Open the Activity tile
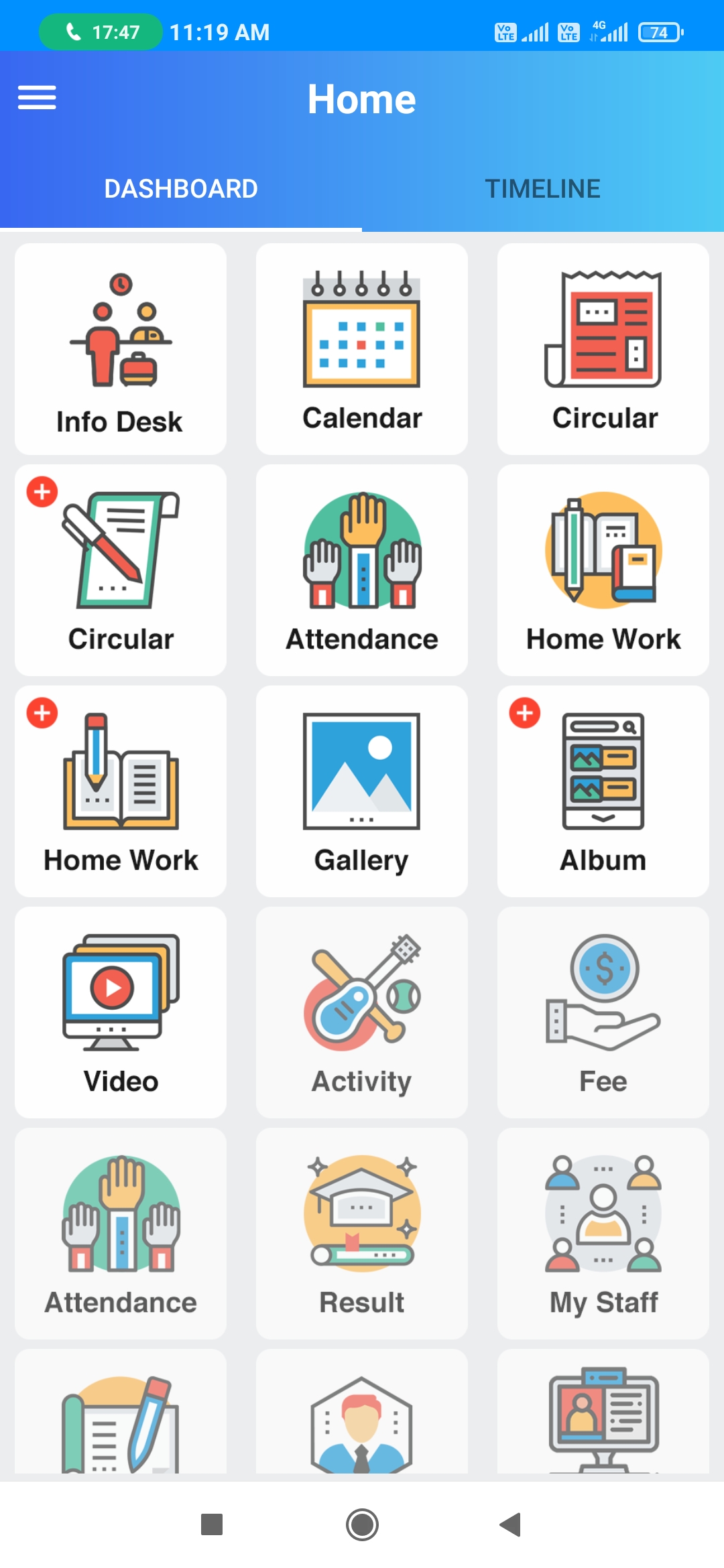The height and width of the screenshot is (1568, 724). point(362,1012)
